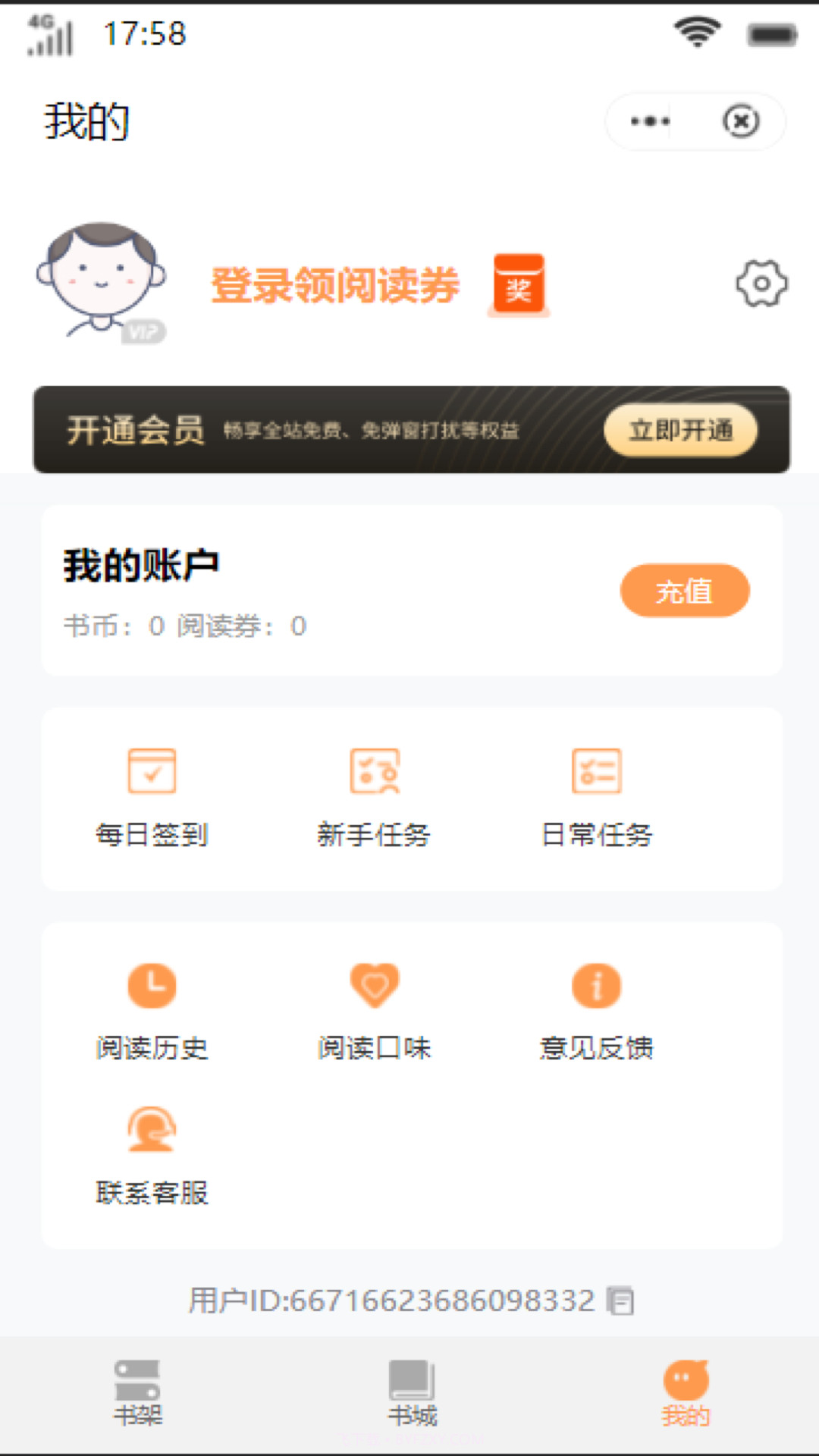Copy the user ID with the copy icon
The height and width of the screenshot is (1456, 819).
tap(620, 1301)
